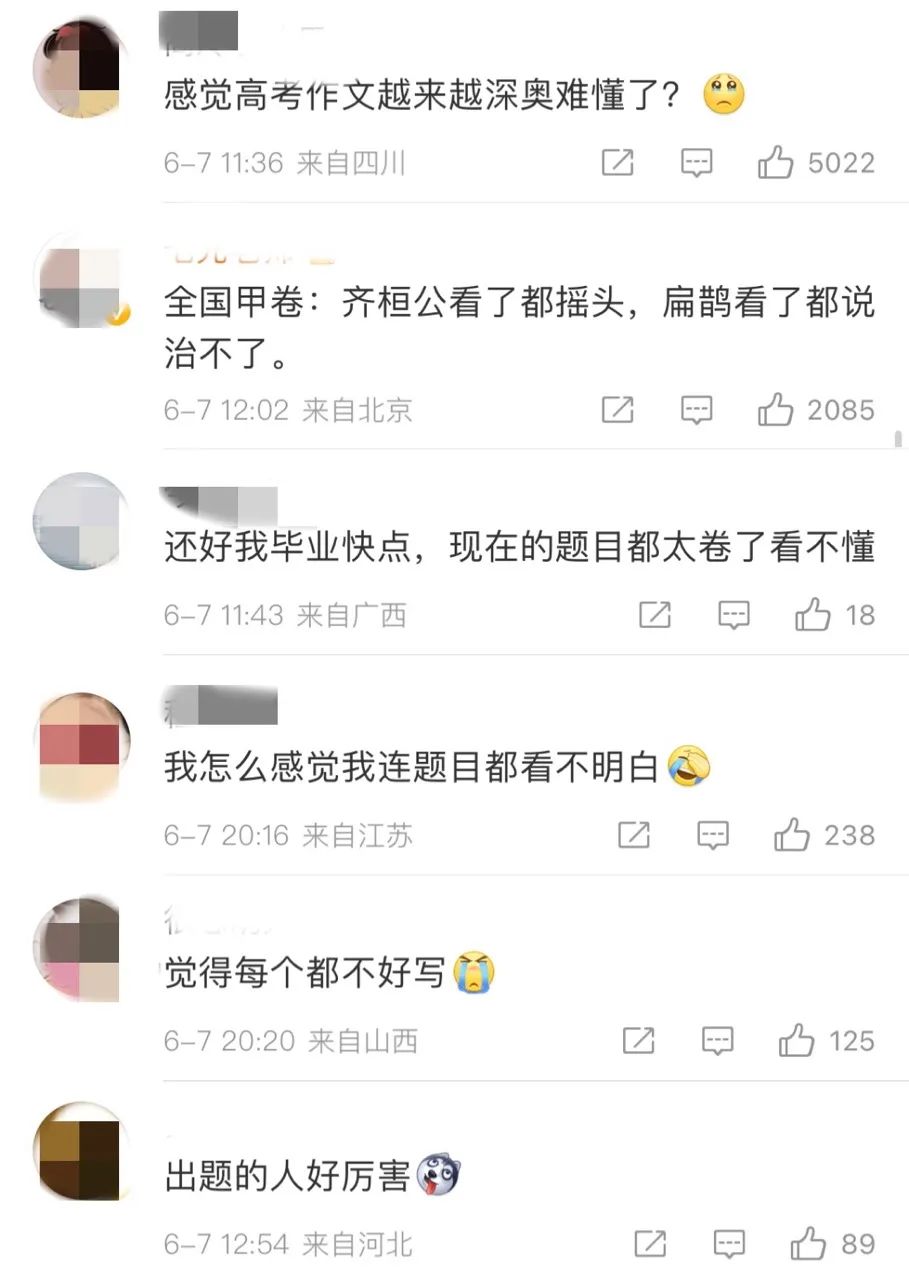Like the 出题的人好厉害 comment
The image size is (909, 1280).
click(808, 1244)
